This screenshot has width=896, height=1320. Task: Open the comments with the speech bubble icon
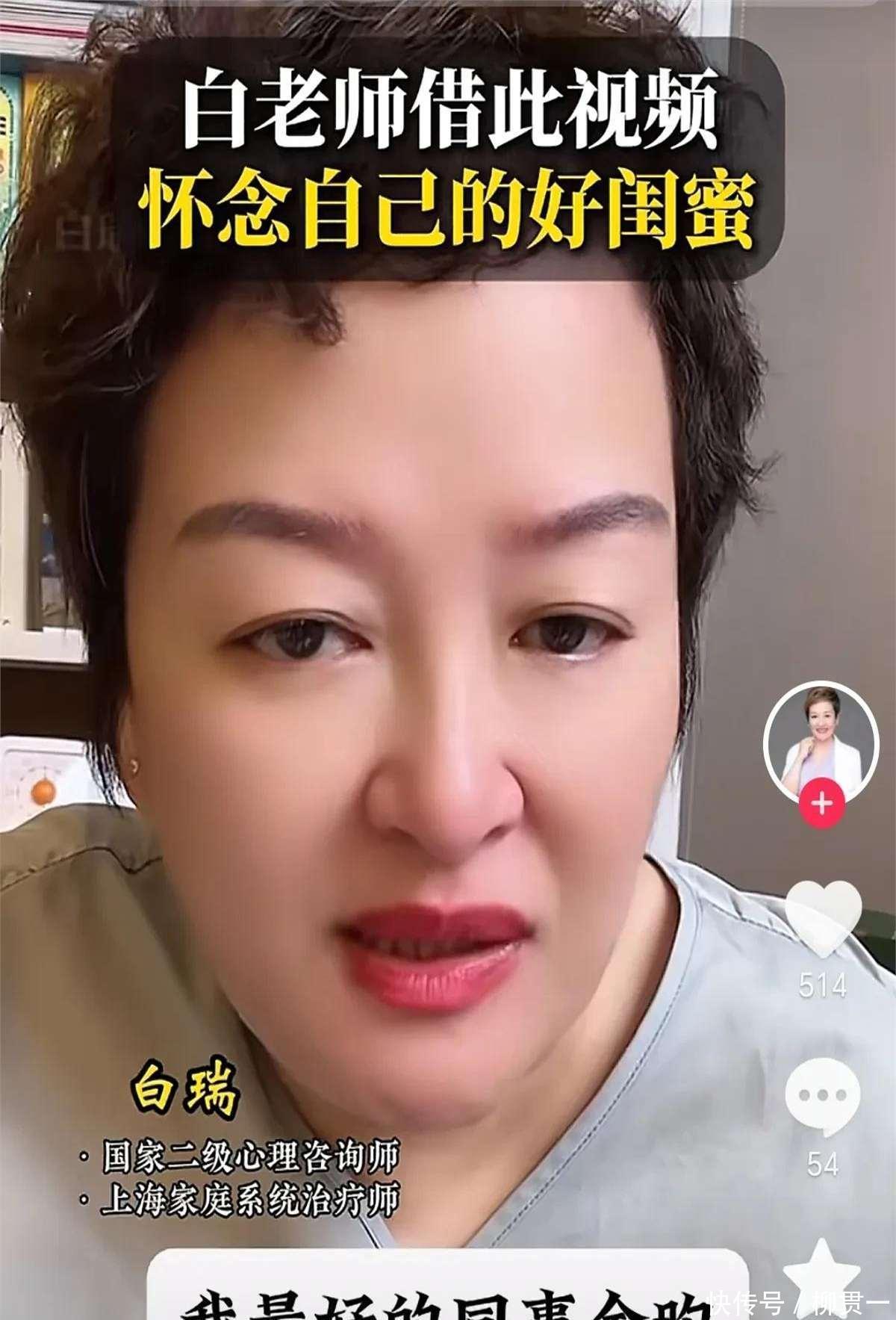pos(822,1095)
